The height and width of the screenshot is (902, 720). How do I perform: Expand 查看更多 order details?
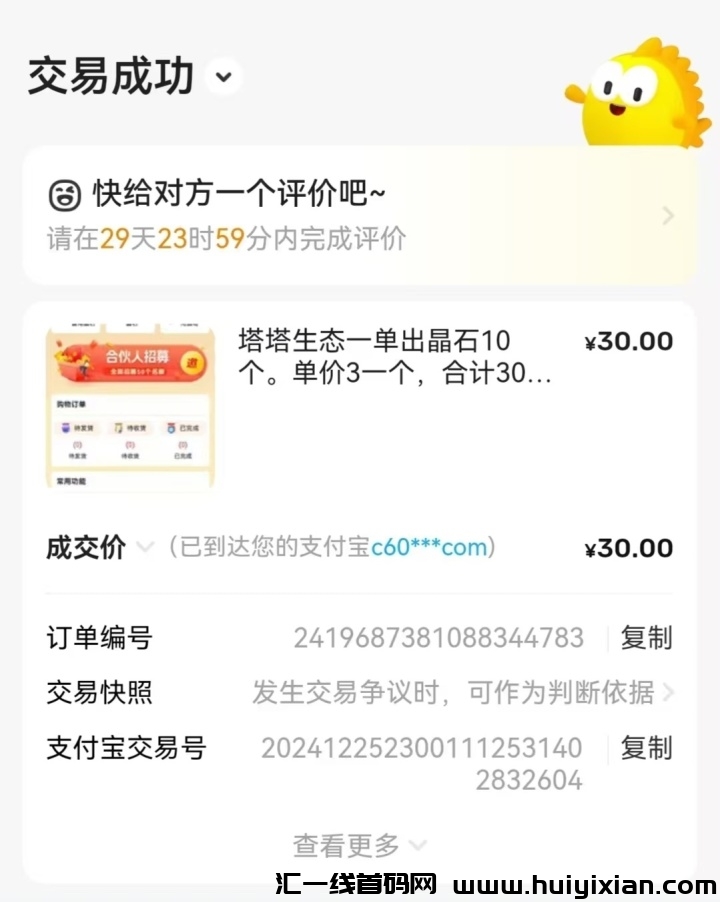(x=360, y=845)
